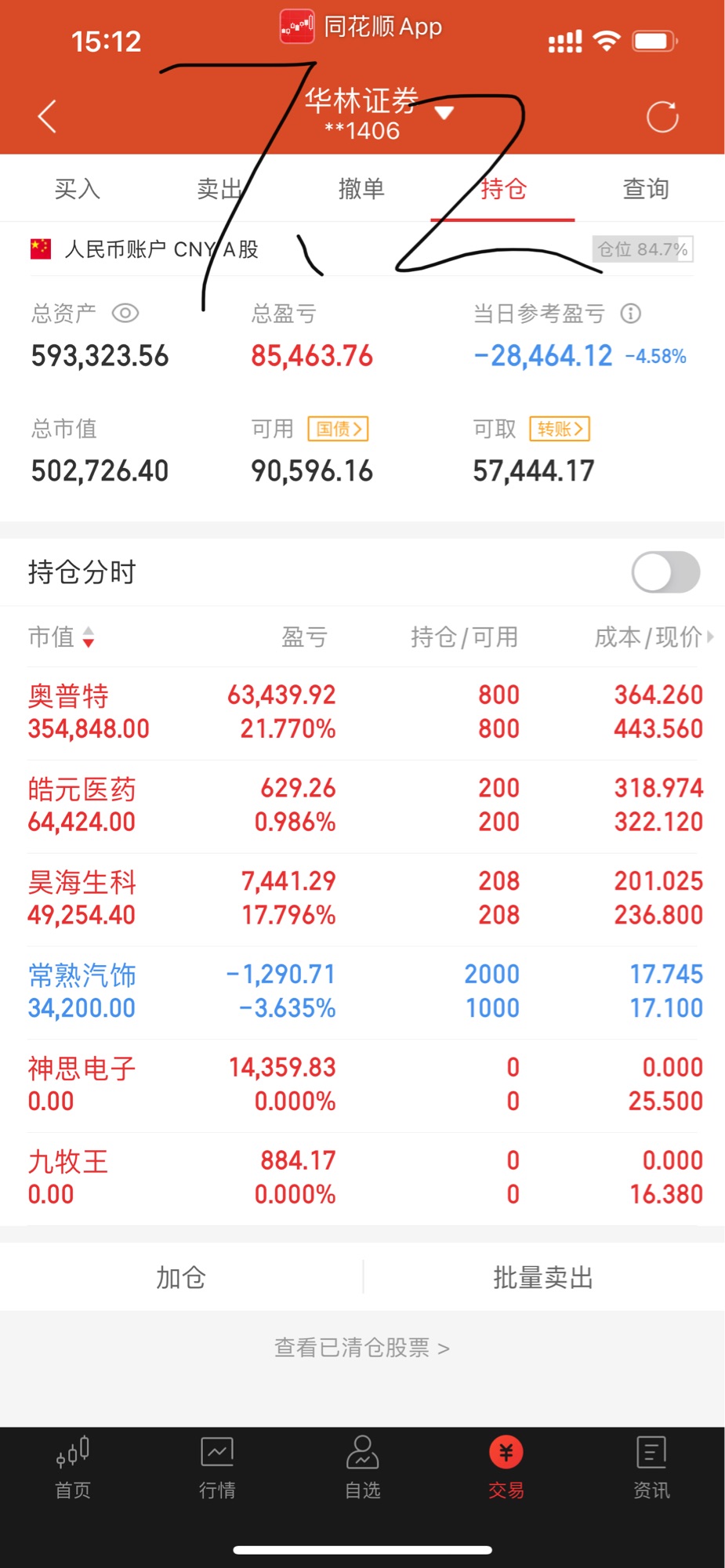Image resolution: width=725 pixels, height=1568 pixels.
Task: Refresh the account holdings data
Action: 662,117
